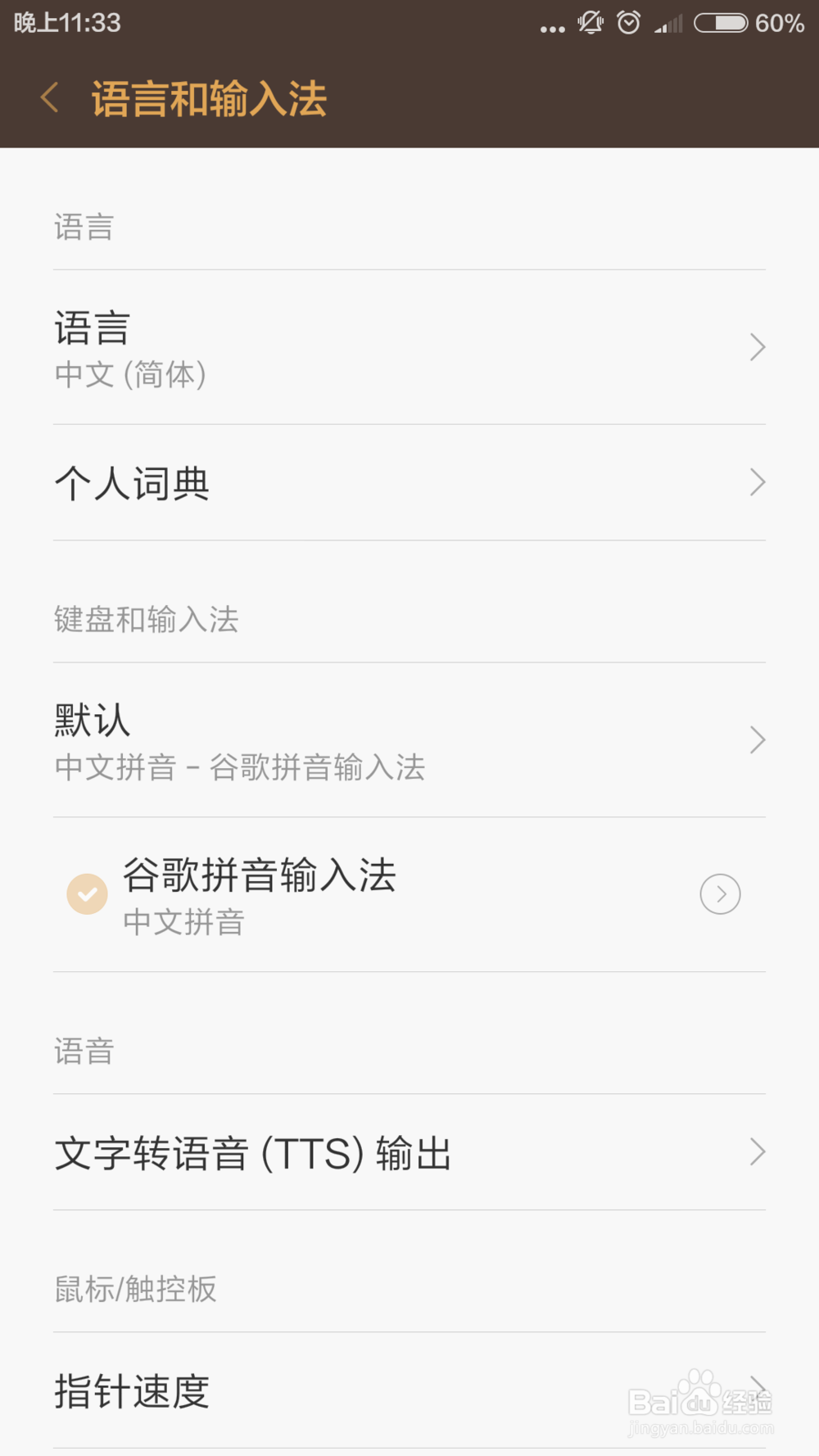Open the 语言和输入法 title header
The height and width of the screenshot is (1456, 819).
pos(209,98)
